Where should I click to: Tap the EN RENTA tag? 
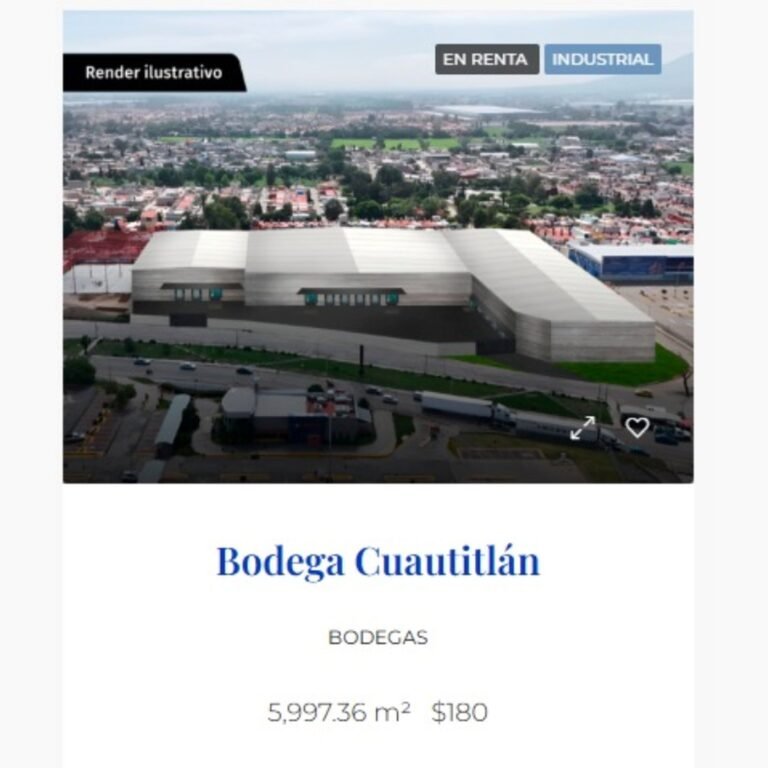(486, 59)
